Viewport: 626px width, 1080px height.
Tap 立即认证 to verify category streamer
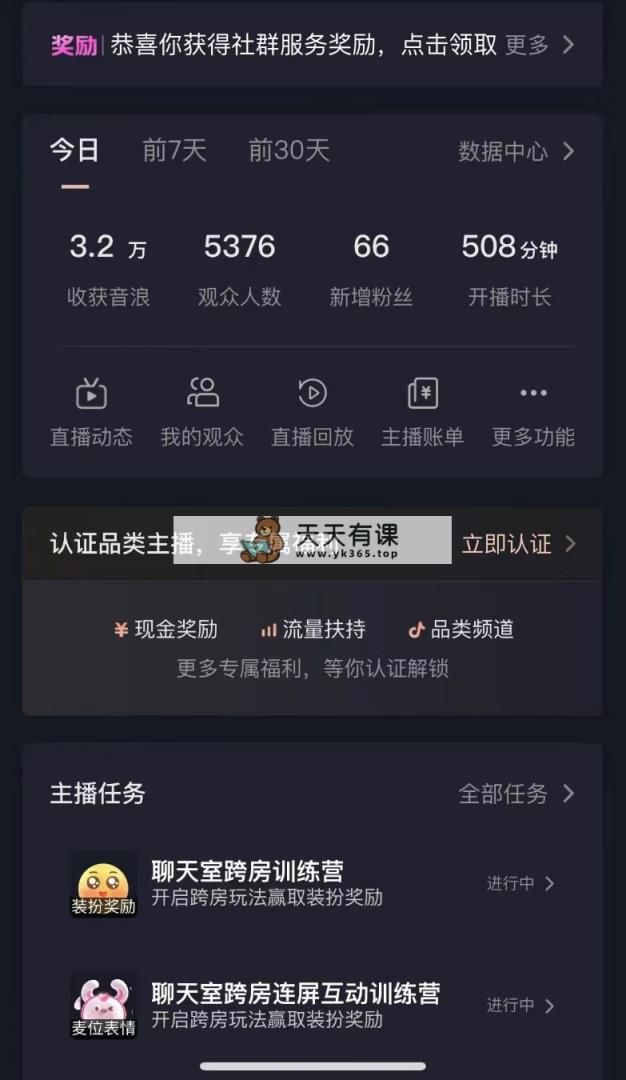click(517, 544)
